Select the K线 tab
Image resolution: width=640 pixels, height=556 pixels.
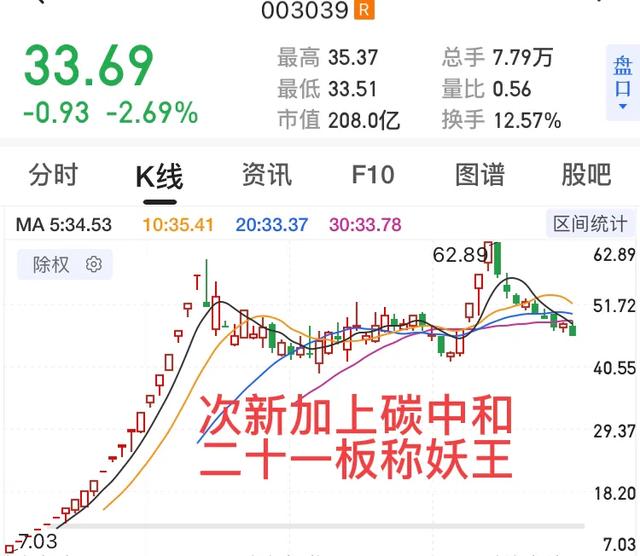(x=159, y=177)
